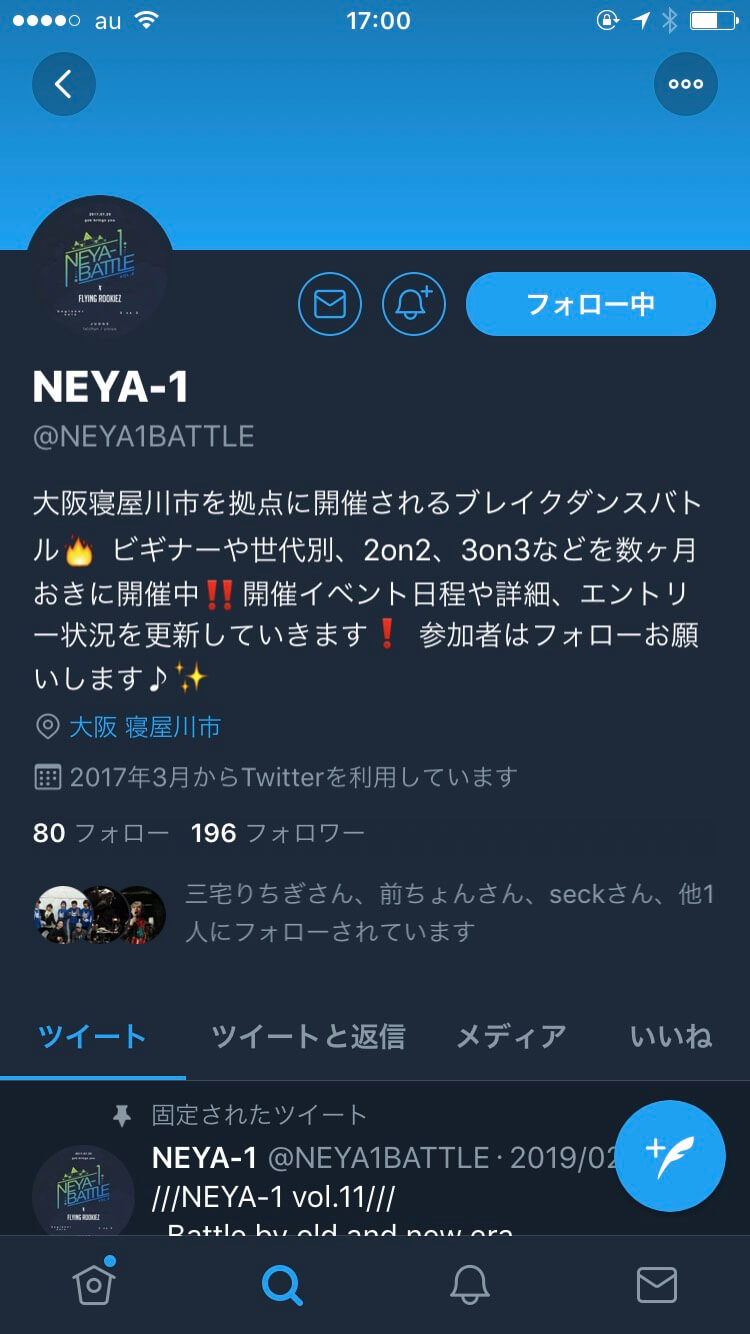750x1334 pixels.
Task: Go to the home timeline tab
Action: pos(94,1284)
